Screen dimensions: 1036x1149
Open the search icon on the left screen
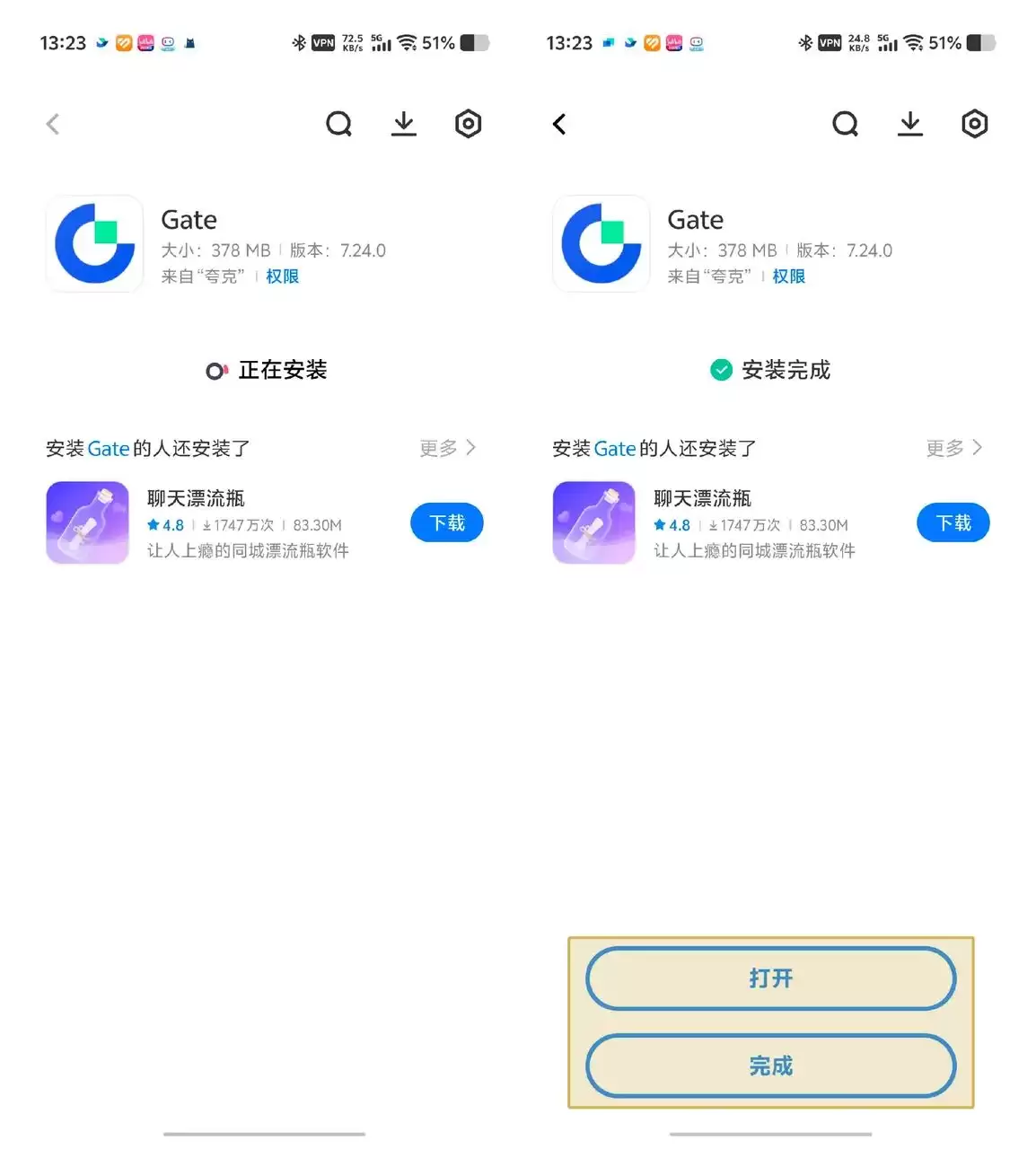point(338,124)
